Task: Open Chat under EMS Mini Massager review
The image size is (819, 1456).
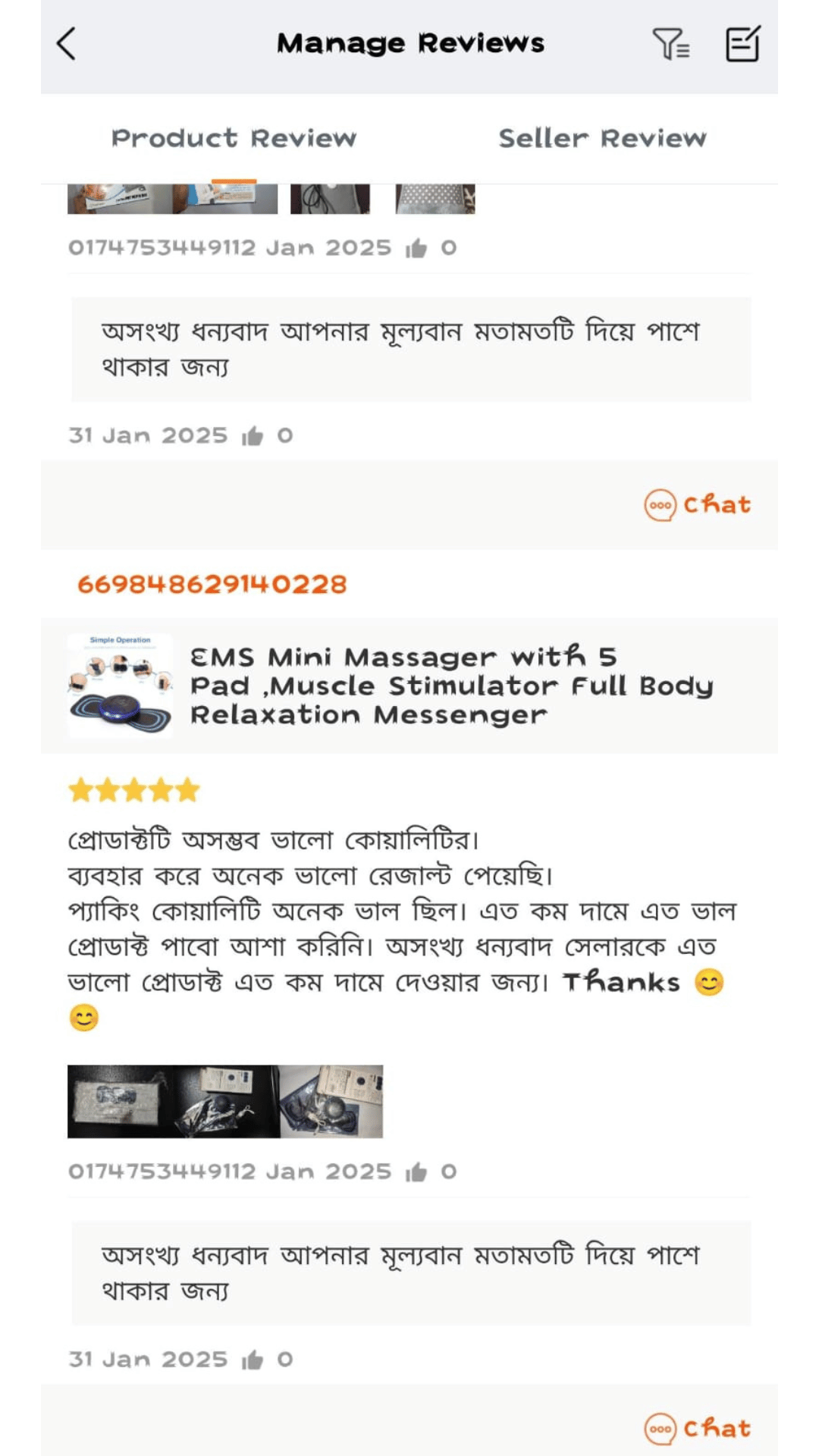Action: pos(698,1429)
